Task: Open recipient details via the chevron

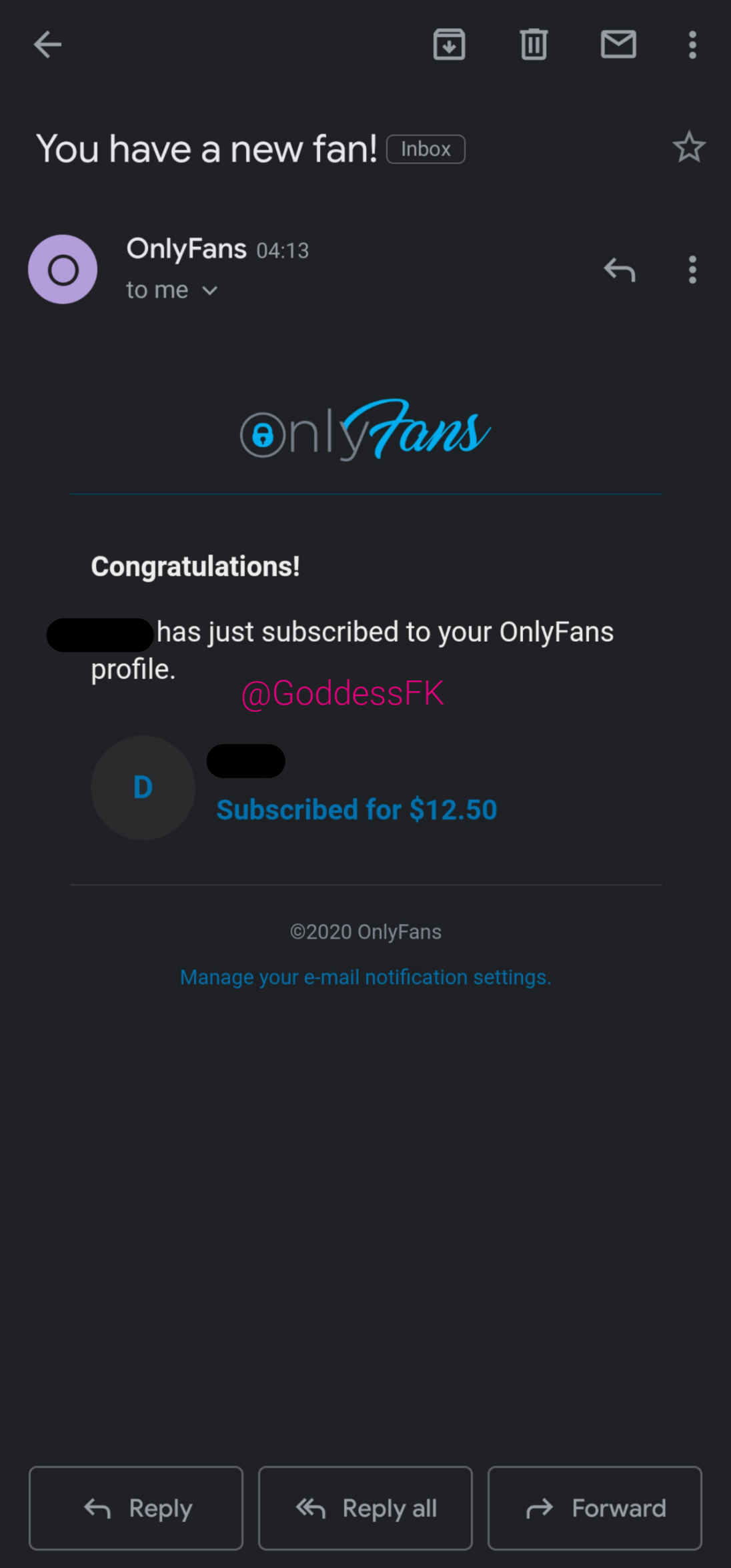Action: tap(210, 291)
